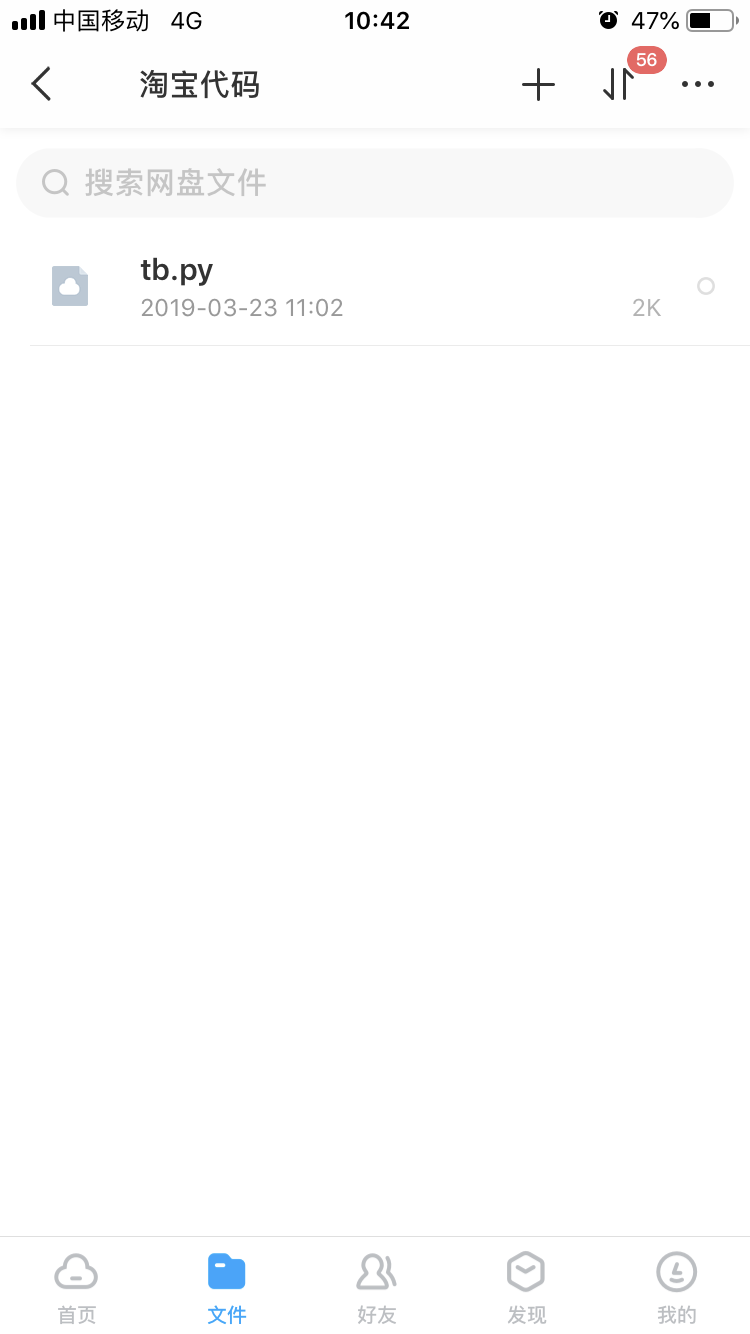Switch to the 文件 tab
The width and height of the screenshot is (750, 1334).
click(226, 1288)
